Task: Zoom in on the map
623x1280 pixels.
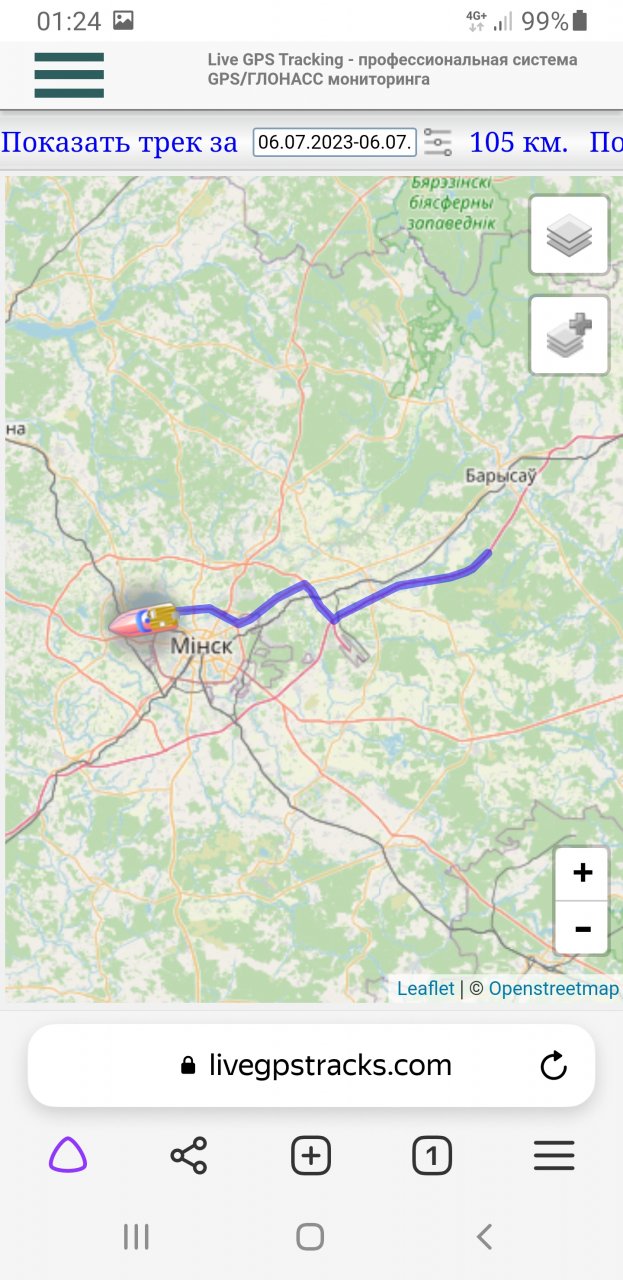Action: click(582, 873)
